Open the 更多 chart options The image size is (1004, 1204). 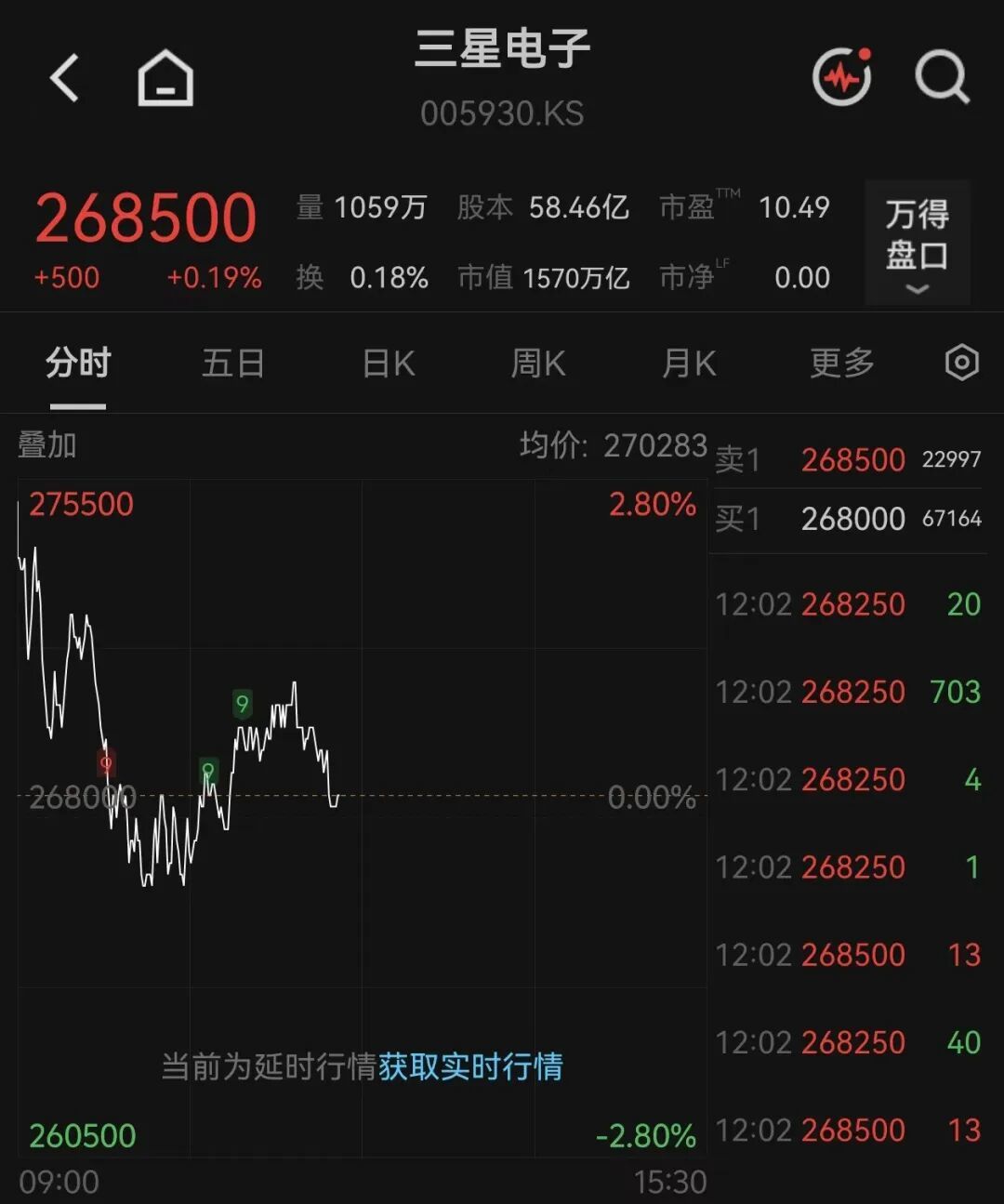tap(842, 363)
